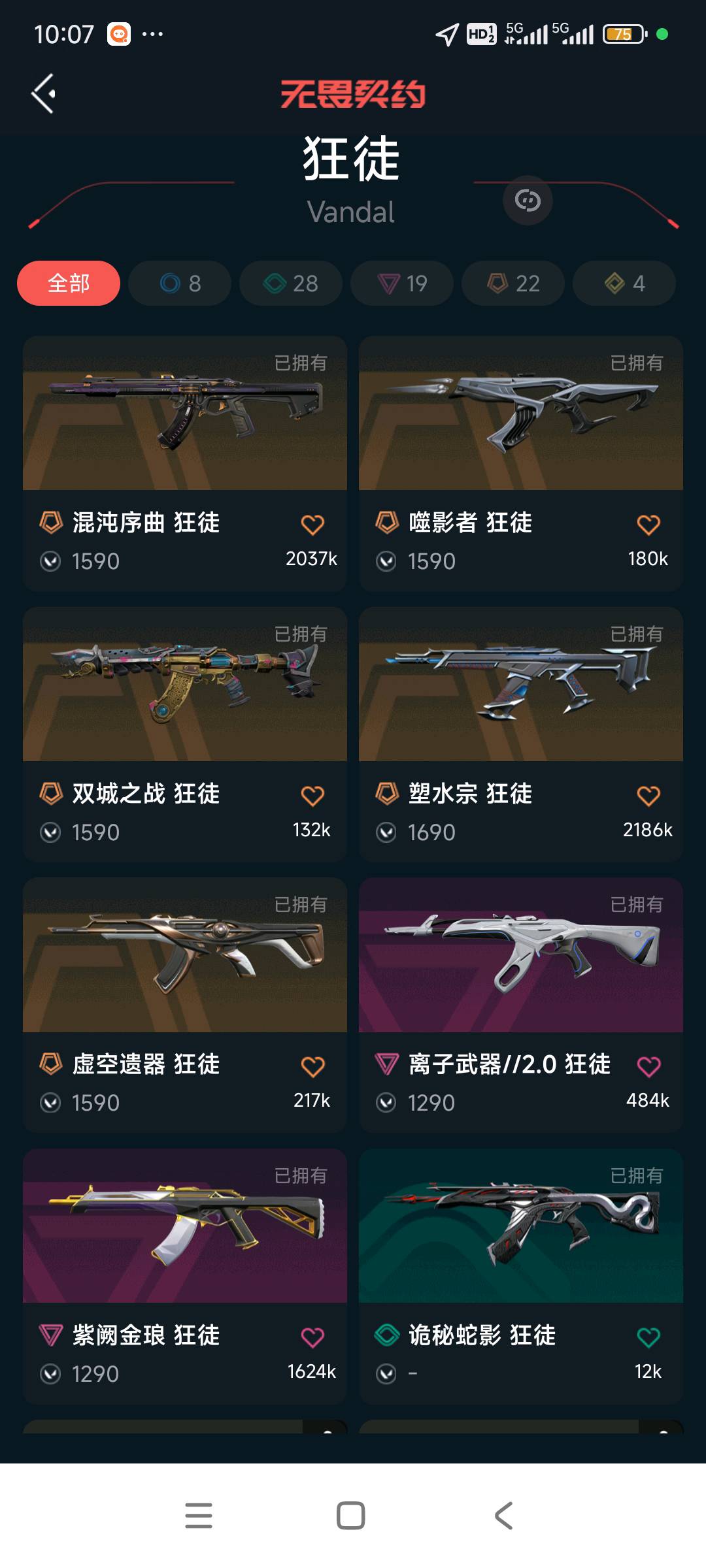The height and width of the screenshot is (1568, 706).
Task: Filter skins by the yellow tier showing 4
Action: [x=624, y=284]
